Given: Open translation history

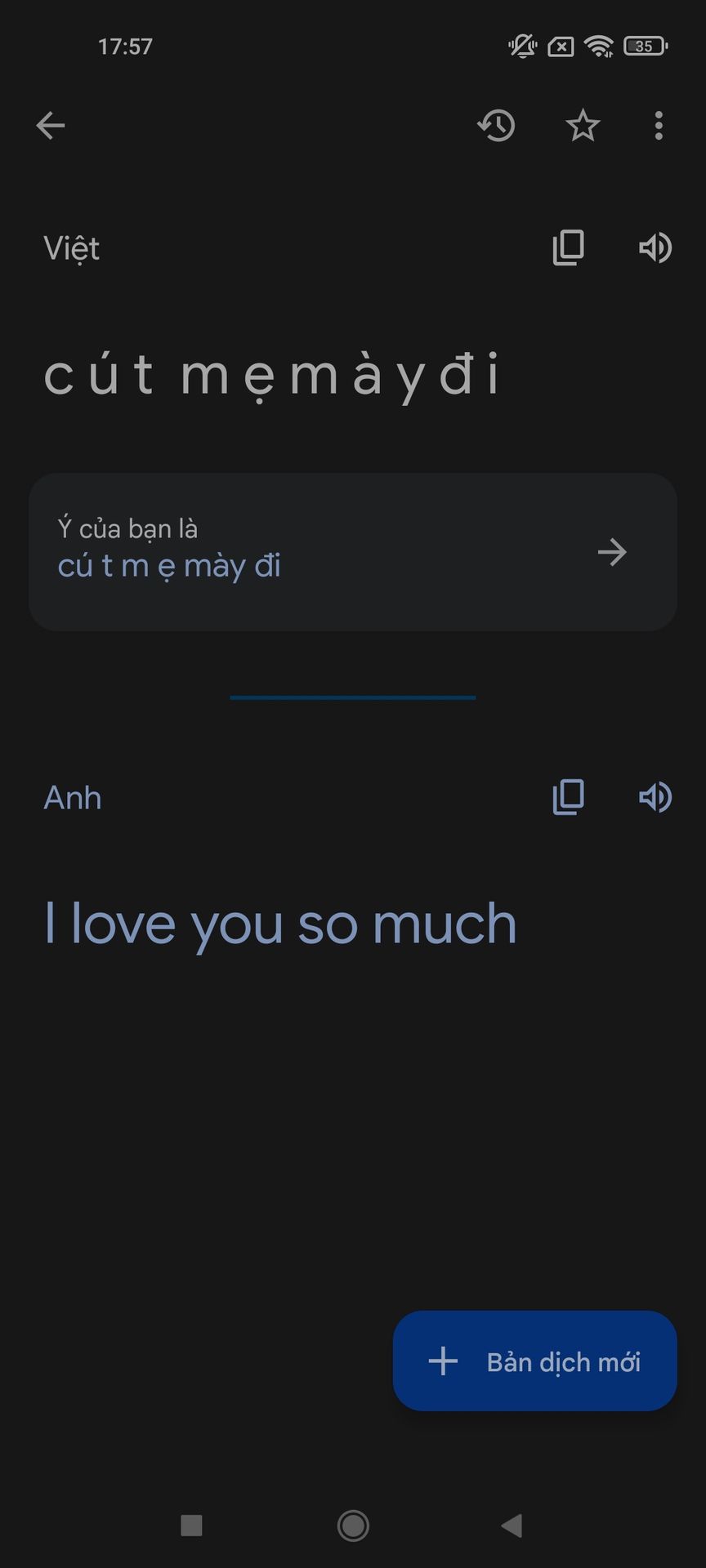Looking at the screenshot, I should coord(496,125).
